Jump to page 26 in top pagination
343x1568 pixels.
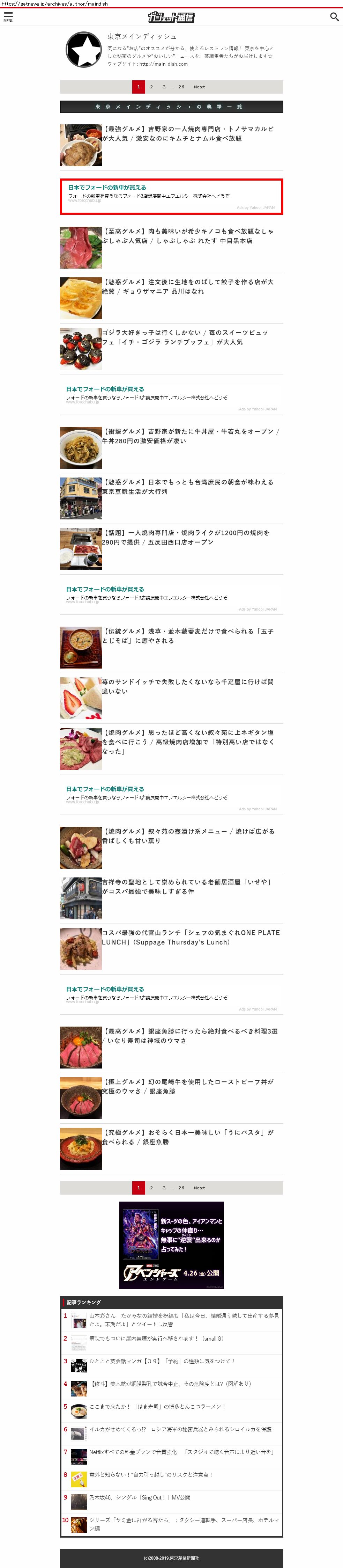pyautogui.click(x=181, y=87)
